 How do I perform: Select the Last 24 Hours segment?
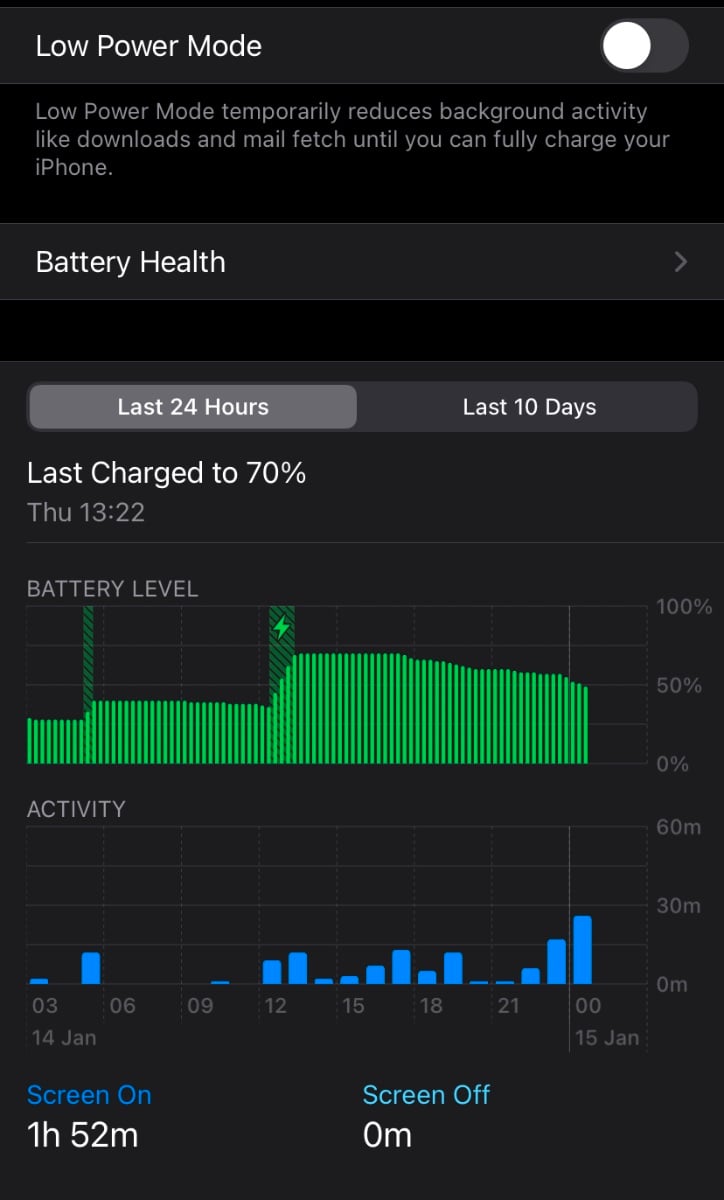(x=193, y=407)
